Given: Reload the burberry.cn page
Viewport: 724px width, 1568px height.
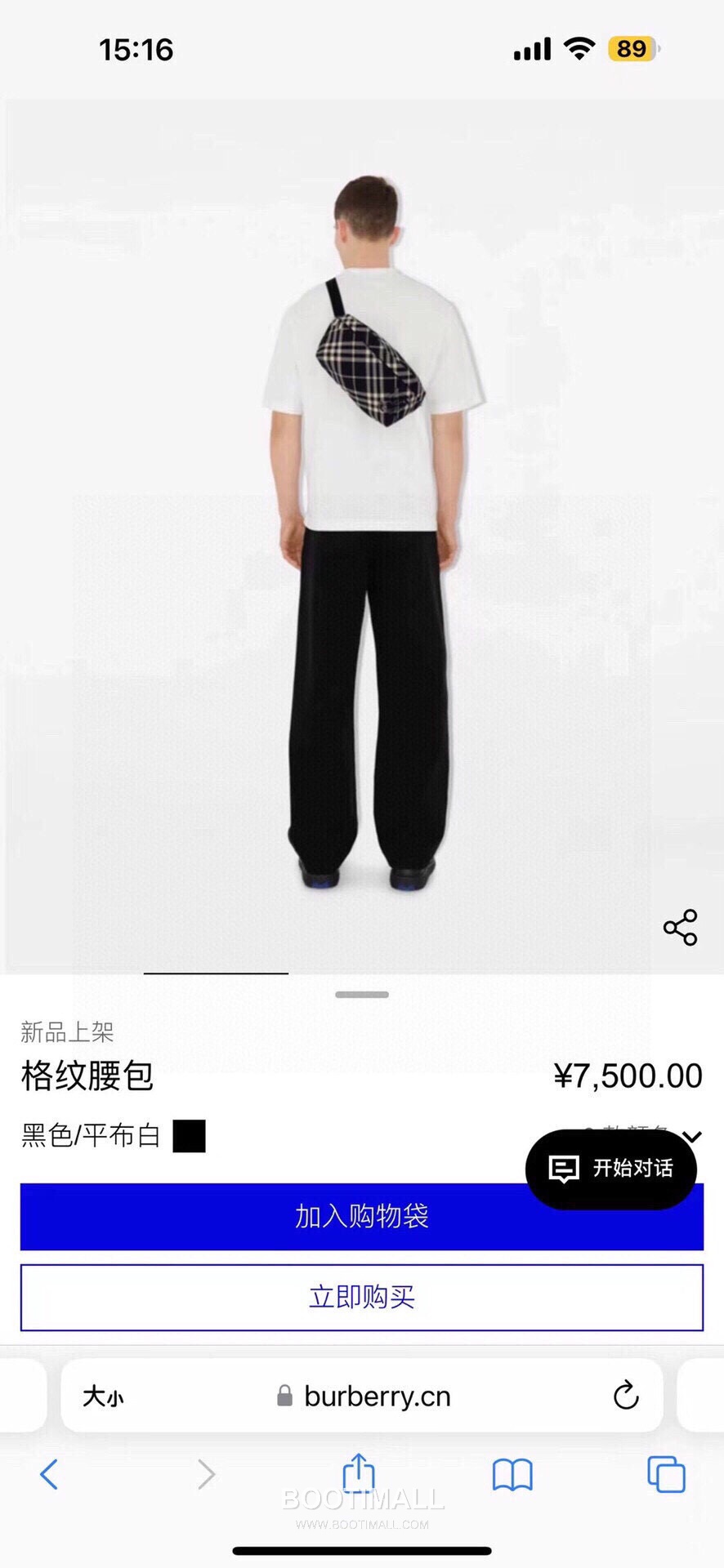Looking at the screenshot, I should click(x=626, y=1396).
